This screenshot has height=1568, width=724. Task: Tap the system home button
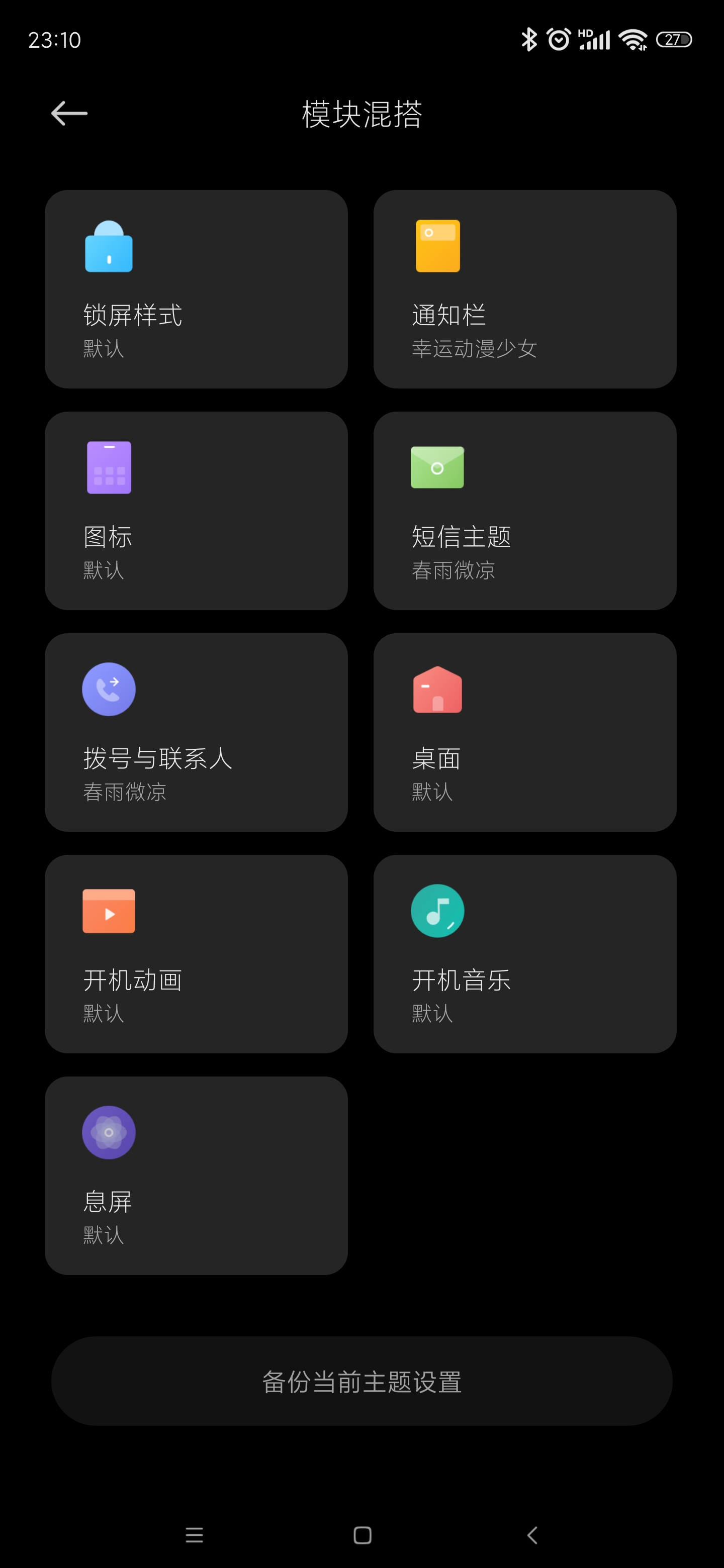pos(363,1535)
